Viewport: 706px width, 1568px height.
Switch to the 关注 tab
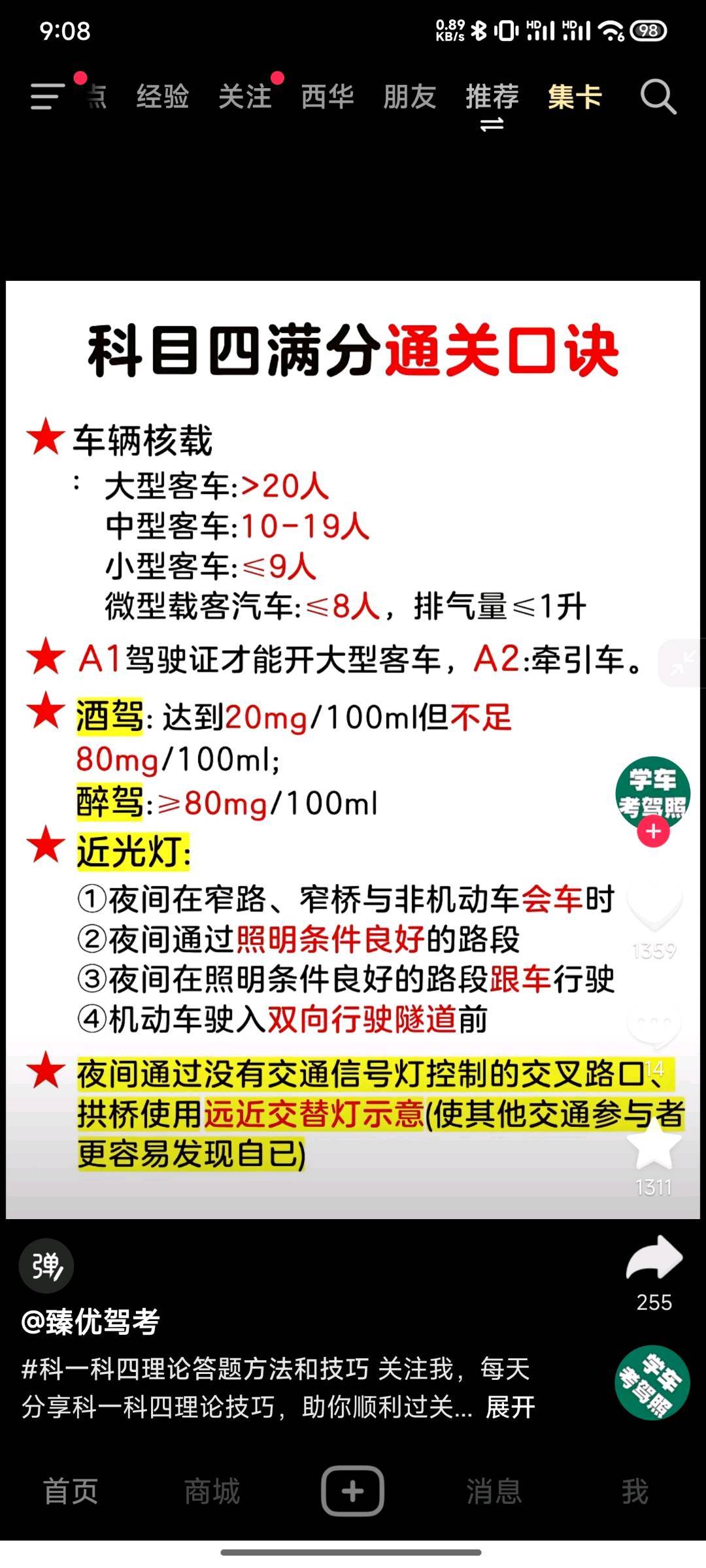pos(244,97)
